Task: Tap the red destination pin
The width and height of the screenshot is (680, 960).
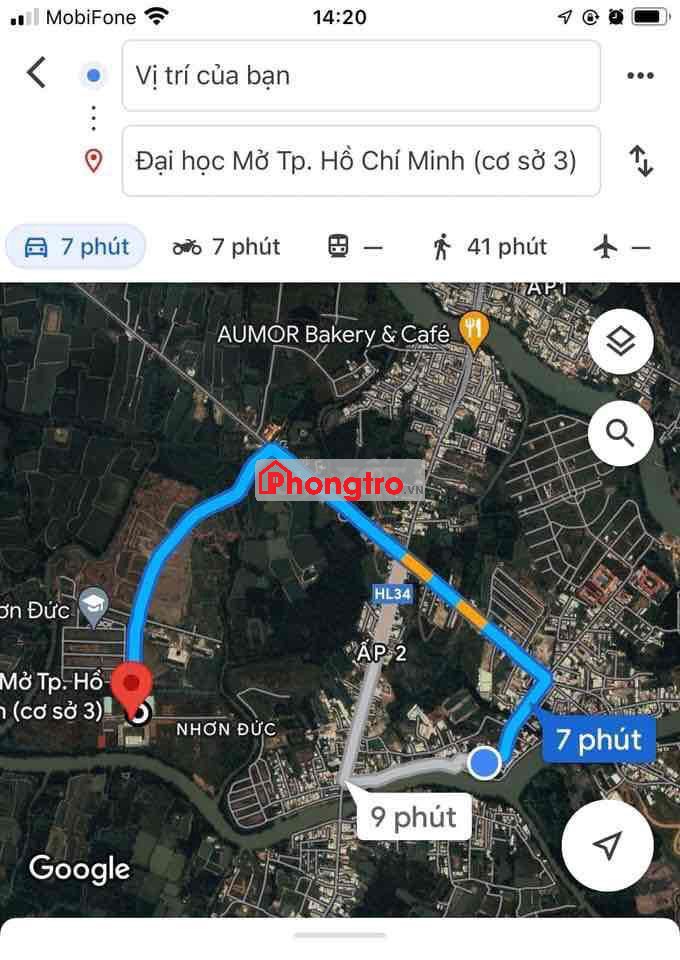Action: (131, 690)
